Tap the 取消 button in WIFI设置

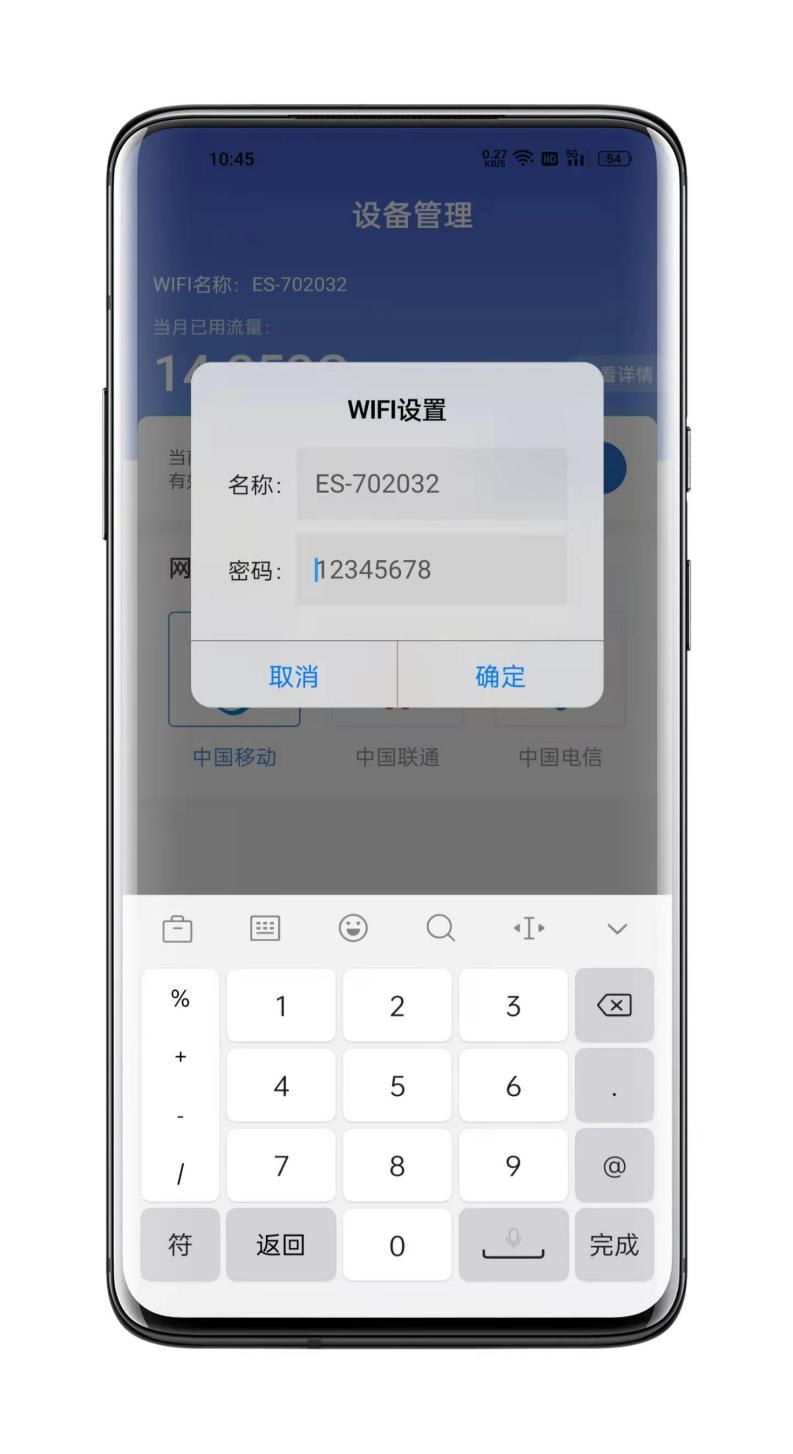293,676
